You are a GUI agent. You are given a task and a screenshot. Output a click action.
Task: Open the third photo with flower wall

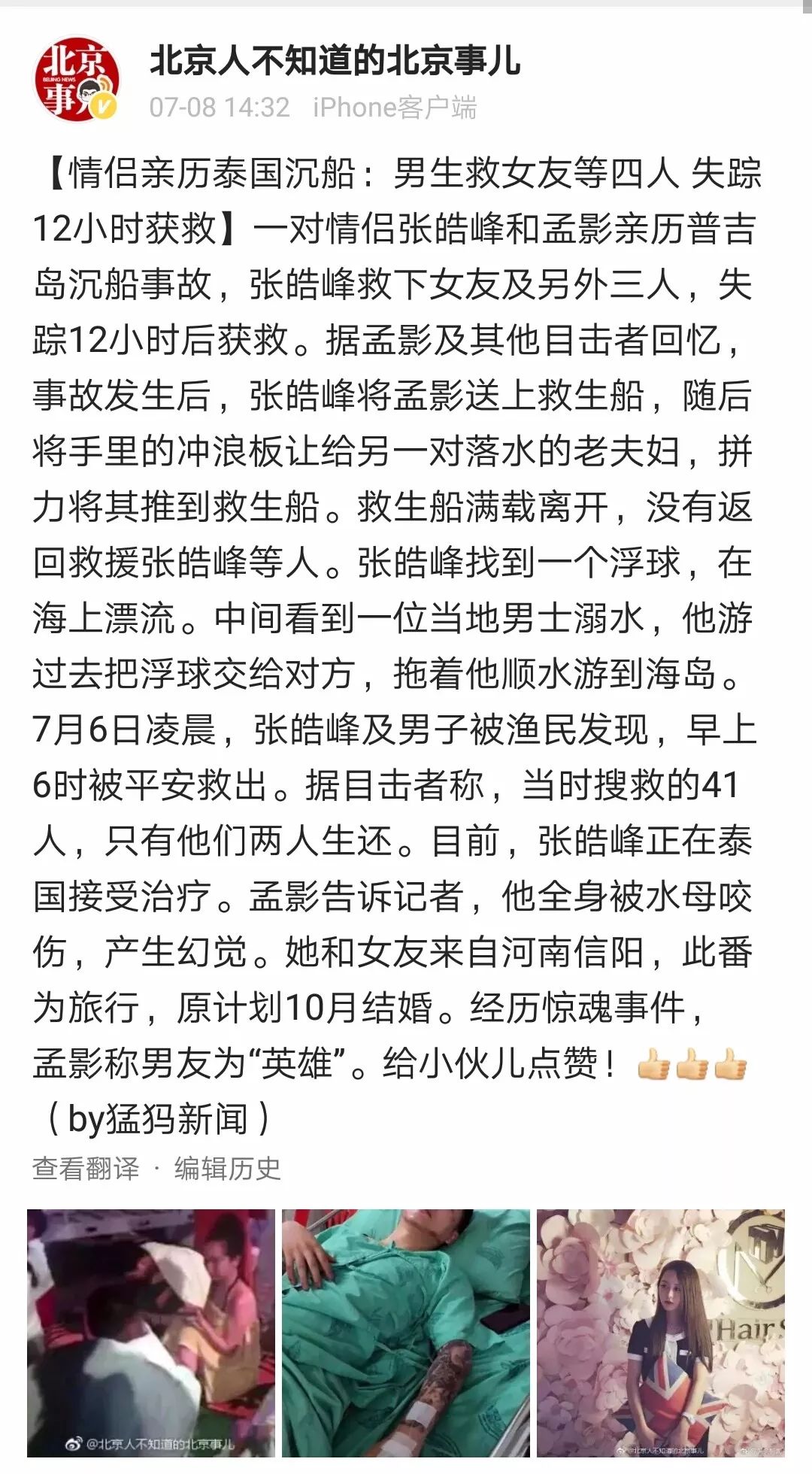pyautogui.click(x=660, y=1333)
